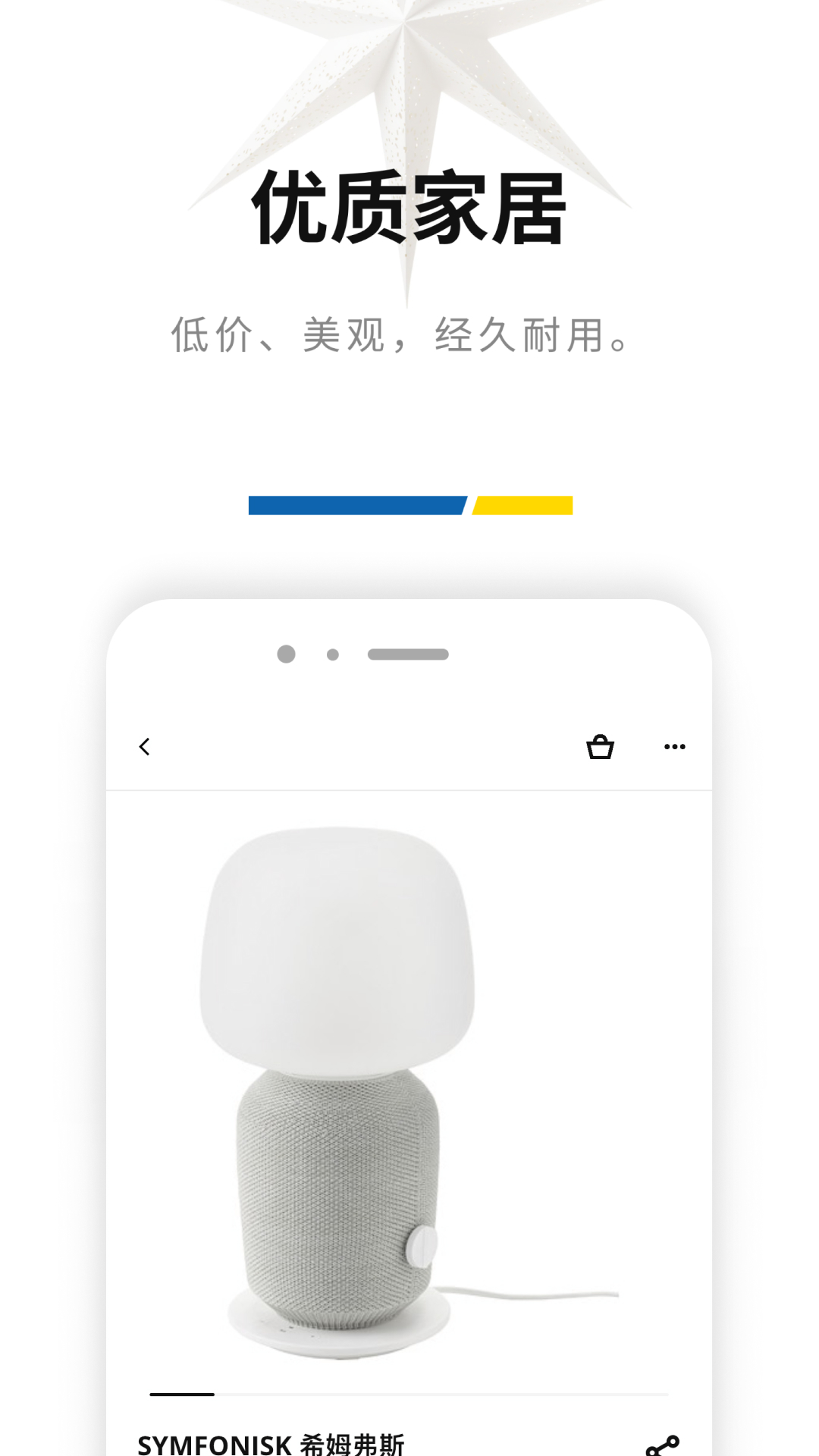Select the SYMFONISK 希姆弗斯 product title
This screenshot has height=1456, width=819.
point(273,1441)
